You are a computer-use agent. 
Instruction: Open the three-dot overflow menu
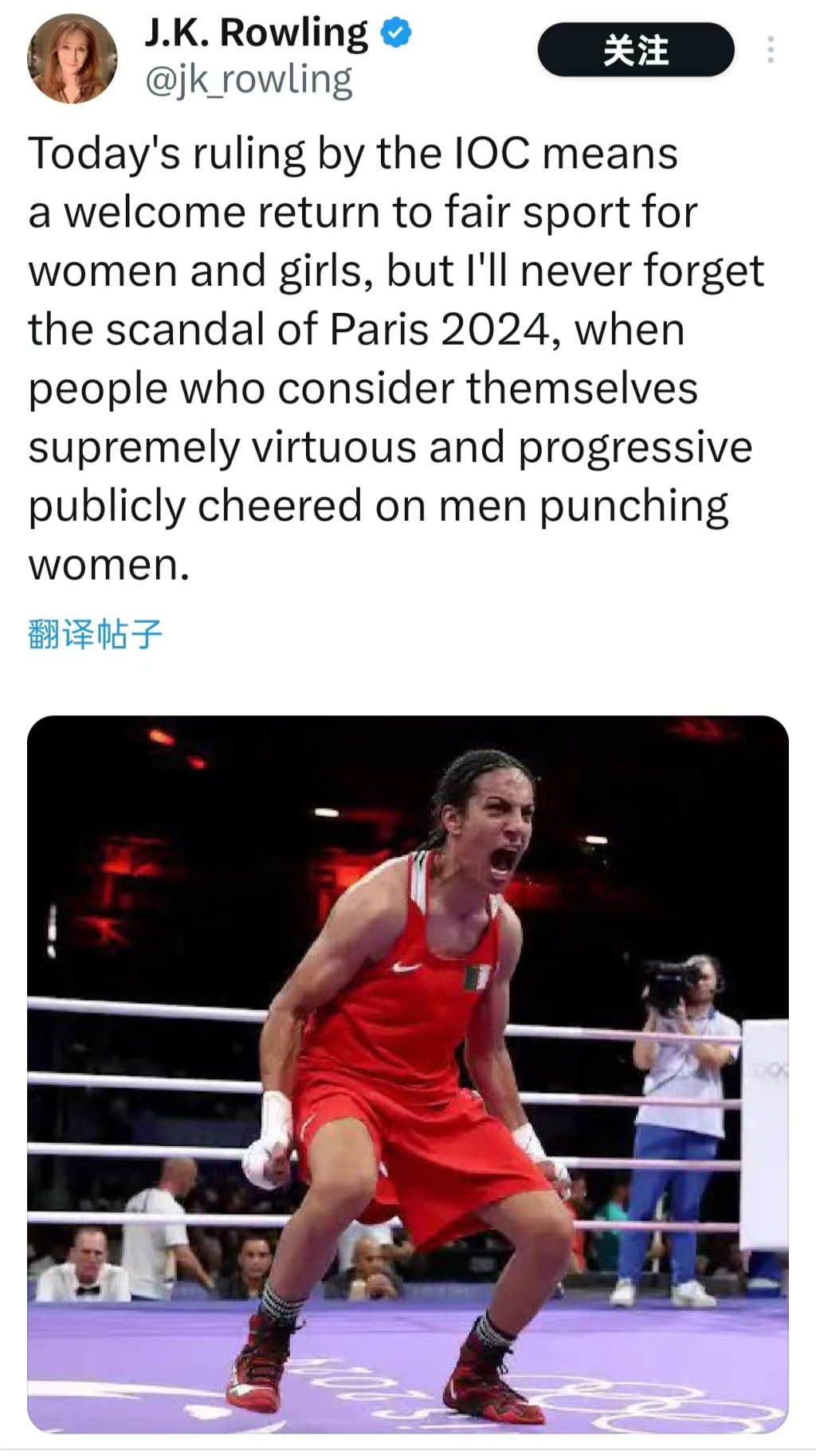(x=770, y=50)
